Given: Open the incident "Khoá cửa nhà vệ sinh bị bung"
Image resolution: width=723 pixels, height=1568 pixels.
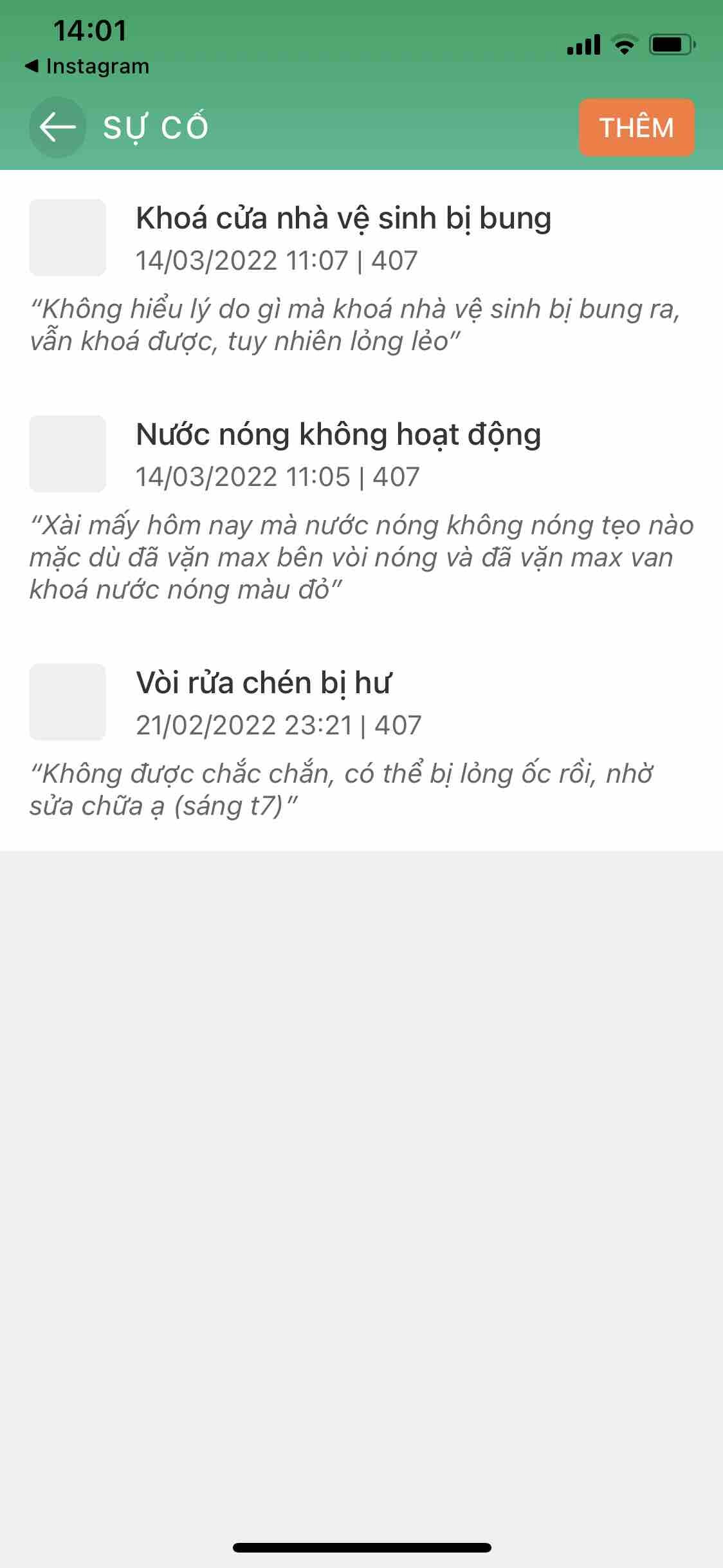Looking at the screenshot, I should [x=343, y=219].
